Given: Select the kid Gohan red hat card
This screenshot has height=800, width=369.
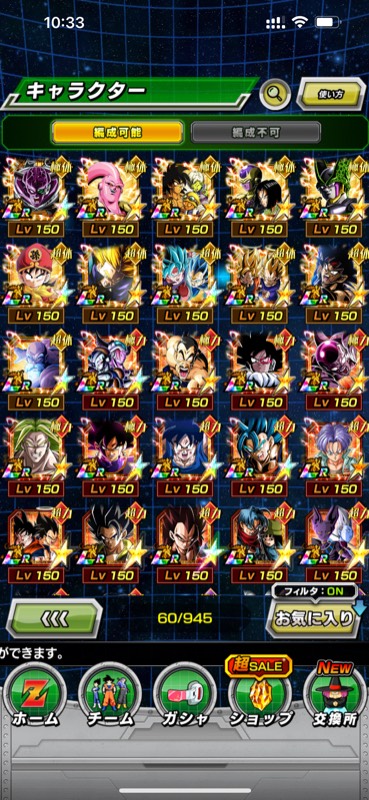Looking at the screenshot, I should [x=35, y=284].
